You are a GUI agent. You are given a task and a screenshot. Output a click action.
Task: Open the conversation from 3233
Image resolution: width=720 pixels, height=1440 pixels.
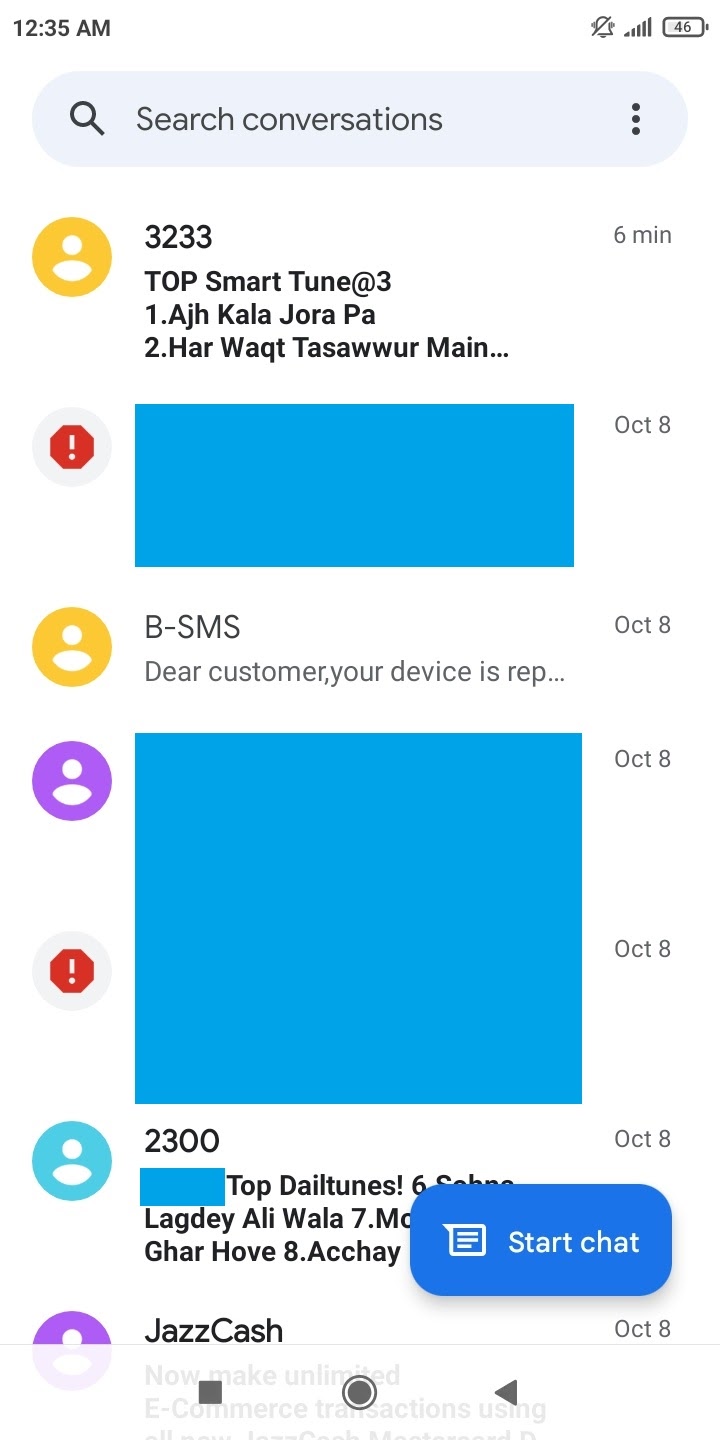(360, 292)
